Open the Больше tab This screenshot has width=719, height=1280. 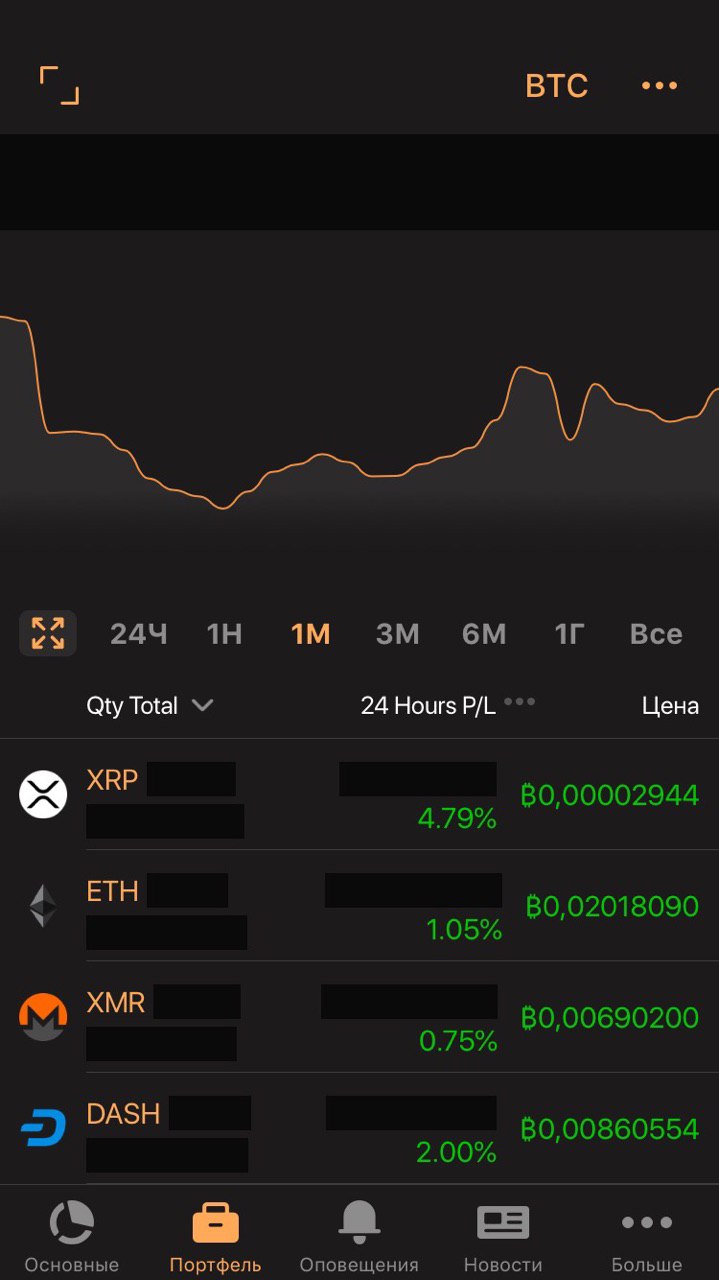pyautogui.click(x=647, y=1237)
